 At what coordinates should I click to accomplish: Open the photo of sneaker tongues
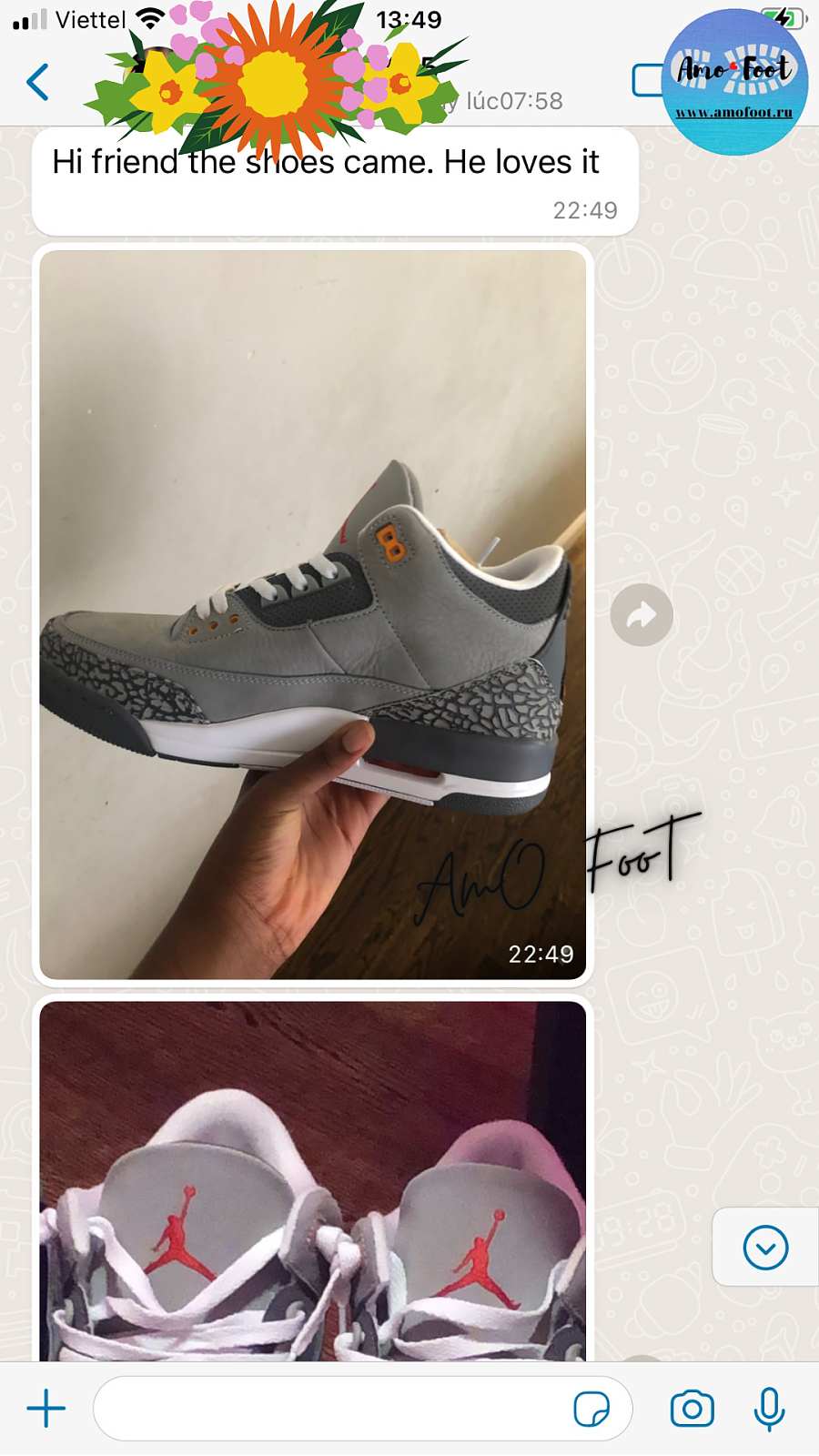tap(312, 1183)
